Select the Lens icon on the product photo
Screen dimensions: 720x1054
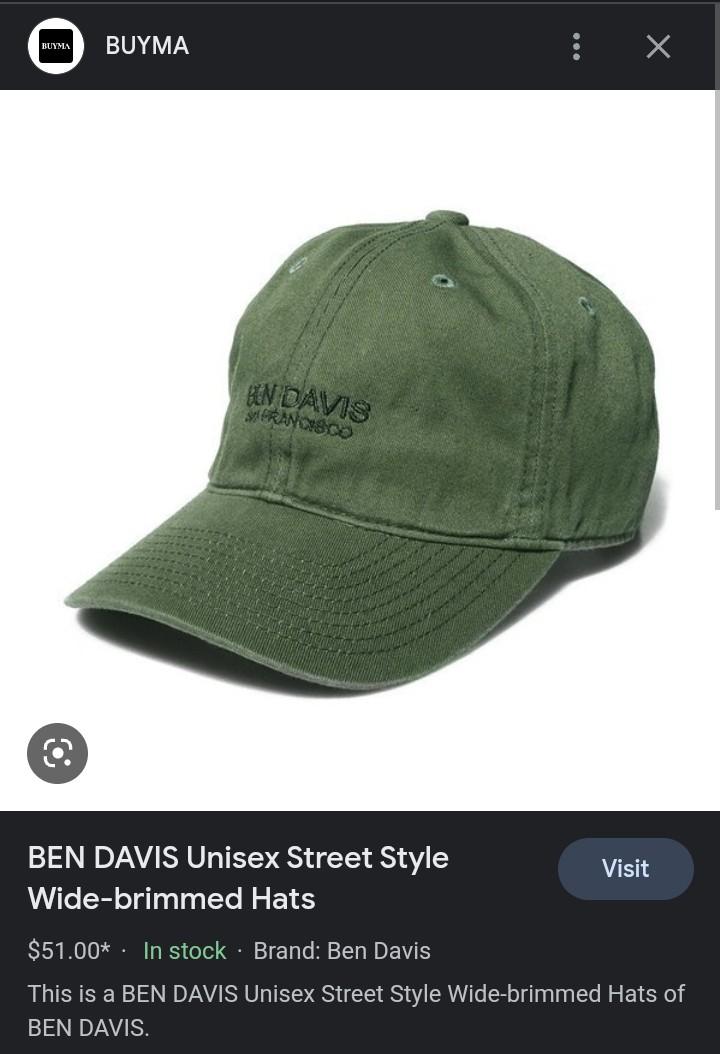(57, 753)
